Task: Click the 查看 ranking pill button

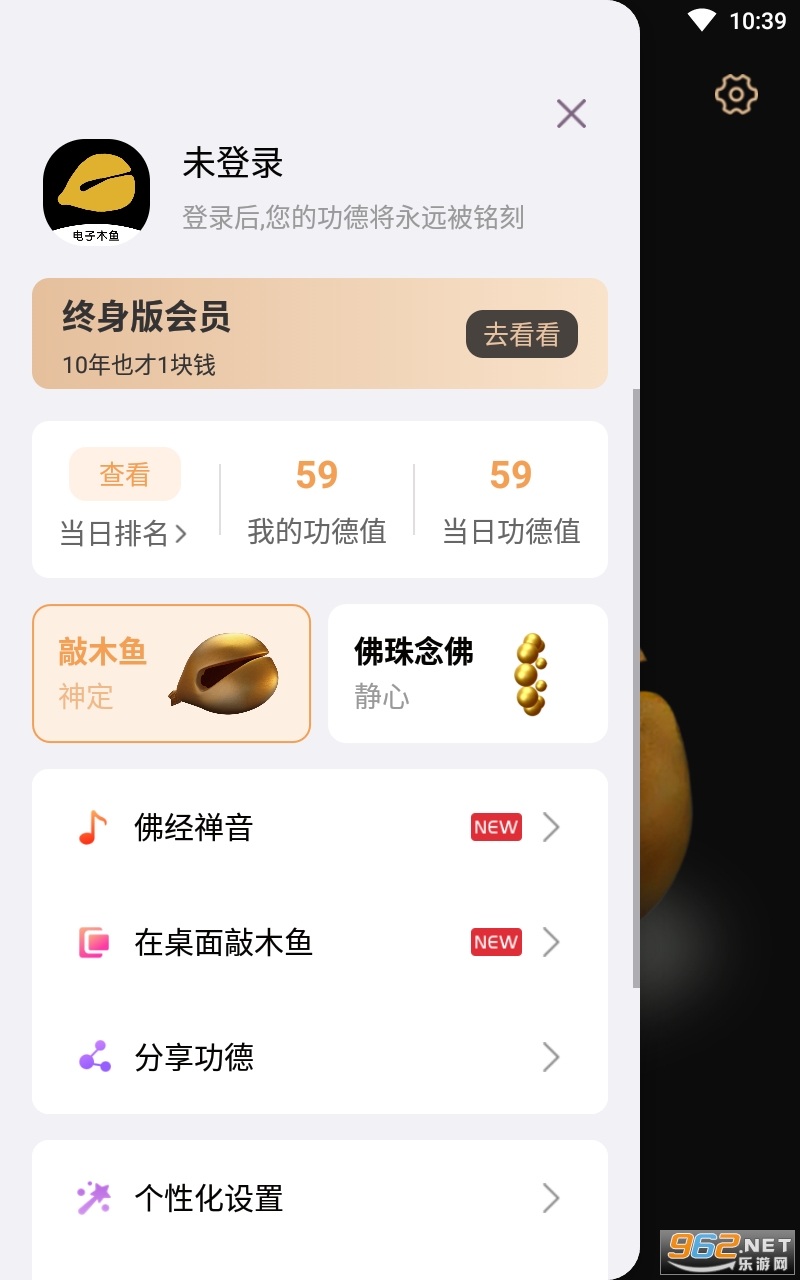Action: click(x=124, y=474)
